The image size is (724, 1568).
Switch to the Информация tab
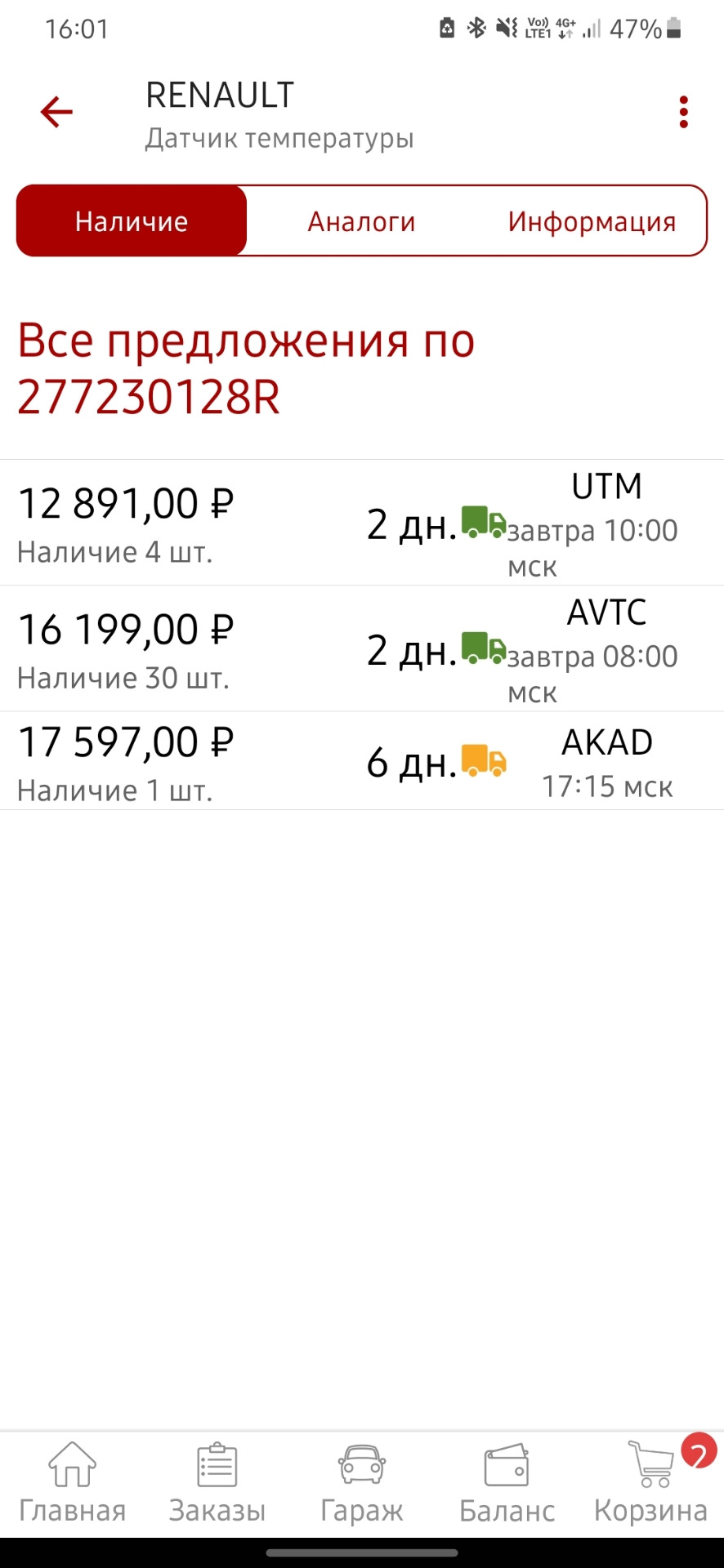[x=592, y=221]
